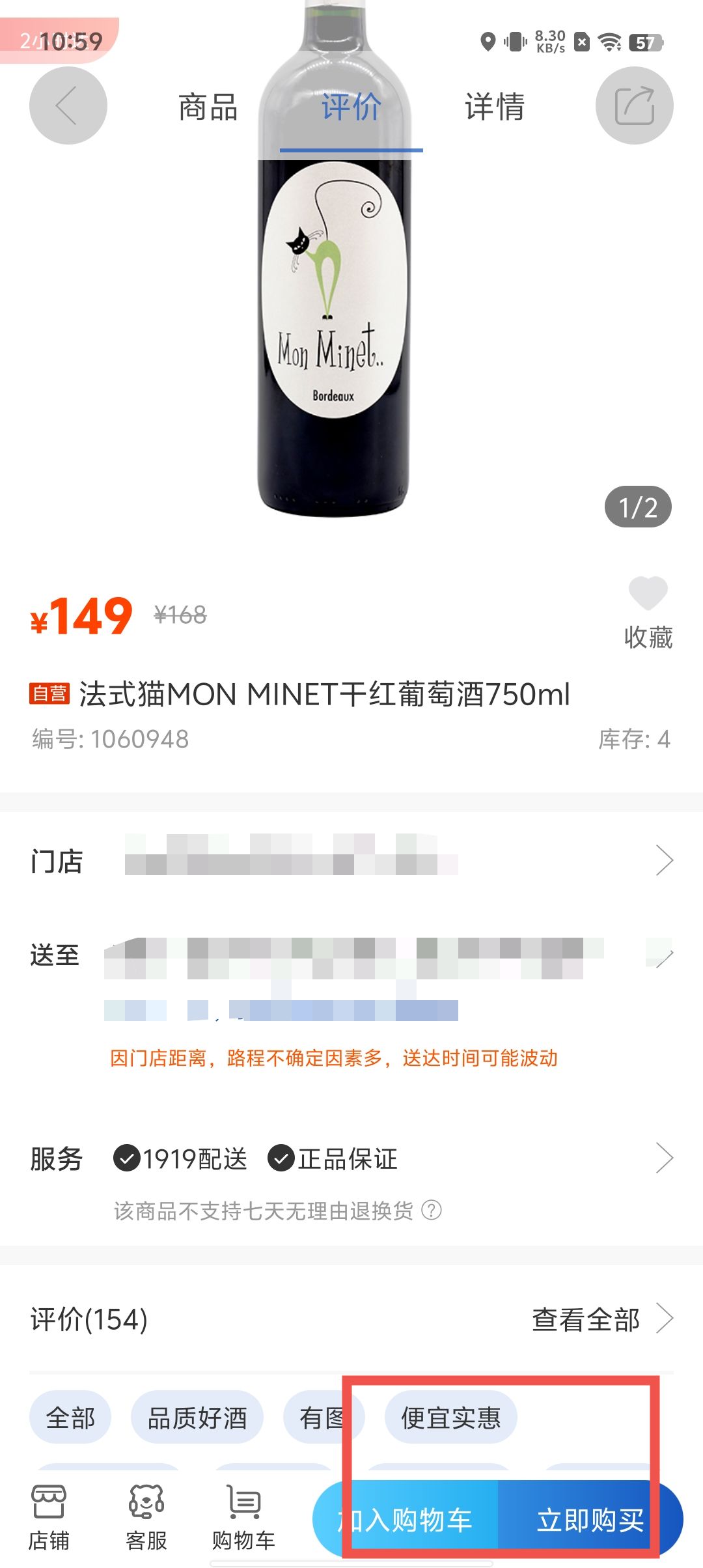Show help about seven-day return policy
Image resolution: width=703 pixels, height=1568 pixels.
pos(432,1211)
